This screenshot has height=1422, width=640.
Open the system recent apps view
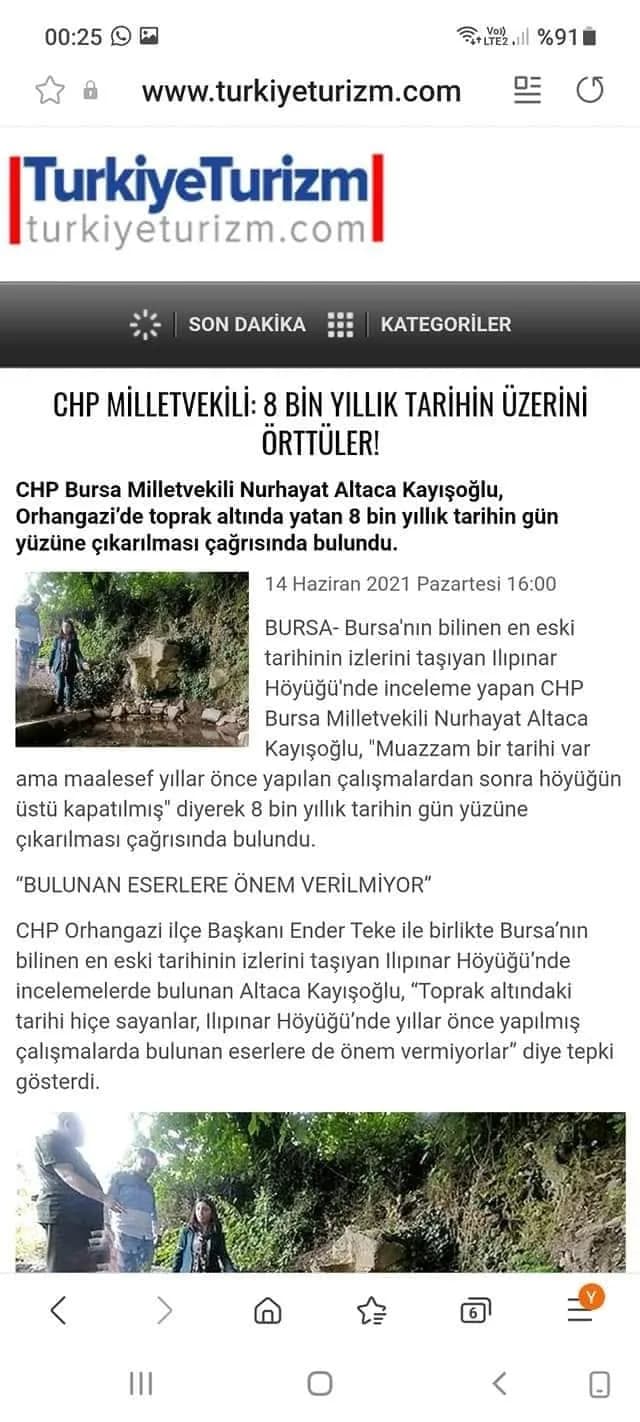click(140, 1383)
